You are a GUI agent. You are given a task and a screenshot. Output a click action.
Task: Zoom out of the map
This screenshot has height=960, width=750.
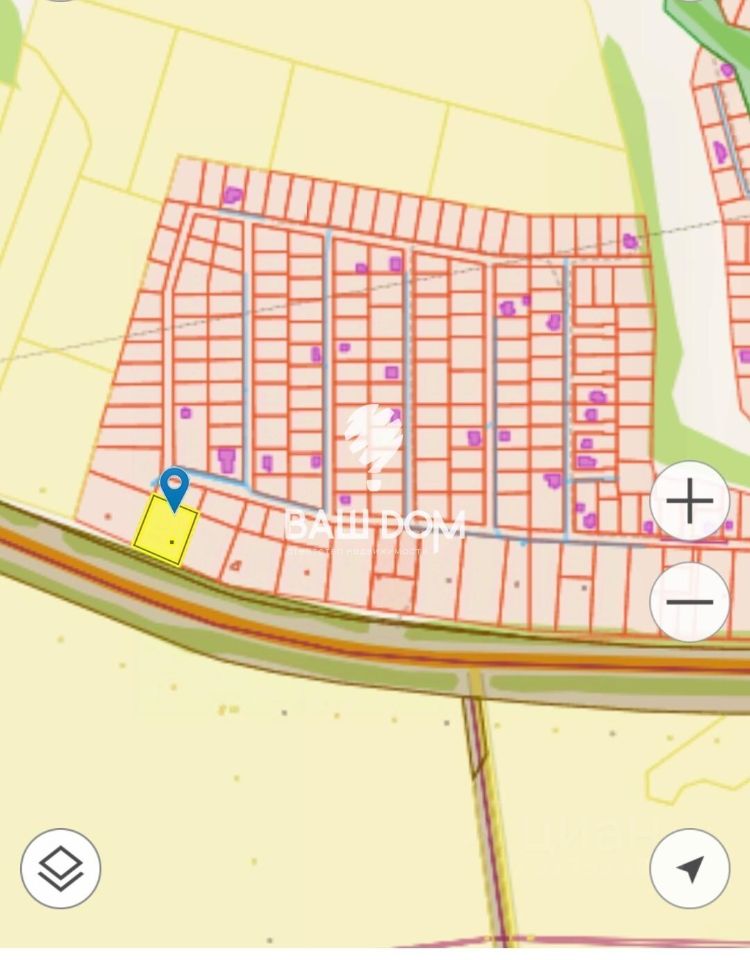(x=689, y=602)
